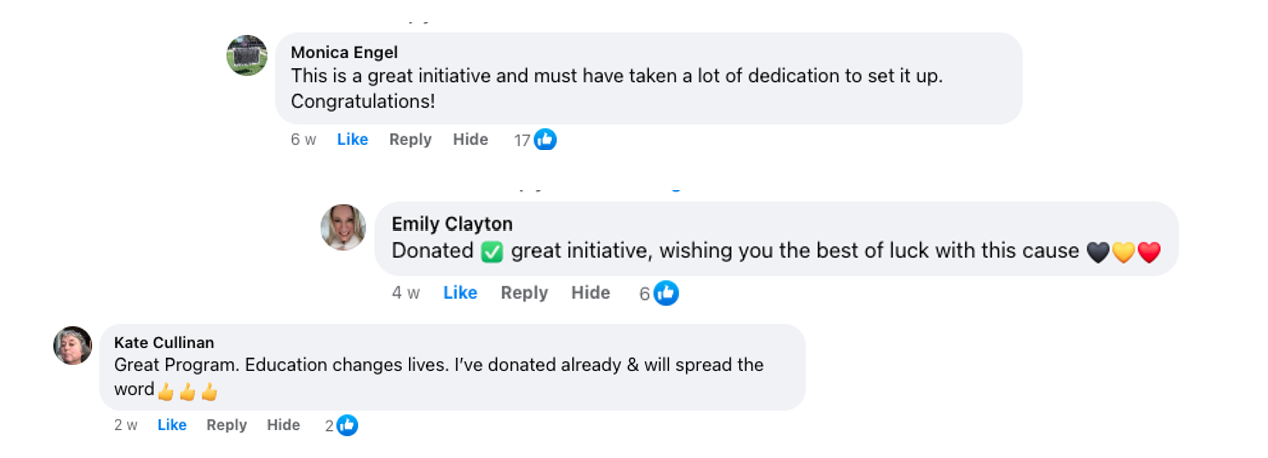The height and width of the screenshot is (458, 1268).
Task: Reply to Kate Cullinan's comment
Action: click(226, 425)
